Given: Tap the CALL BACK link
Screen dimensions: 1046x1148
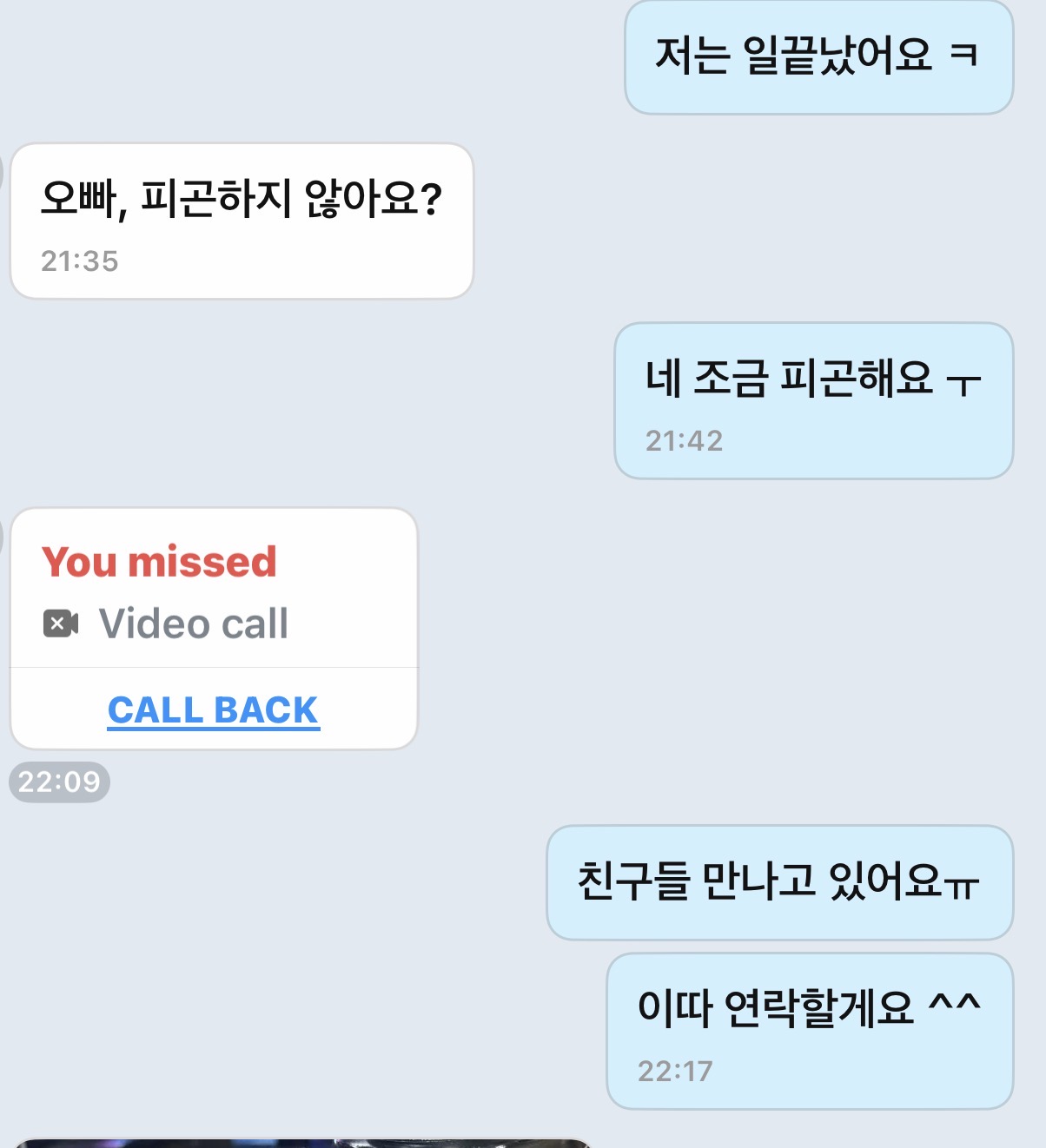Looking at the screenshot, I should tap(213, 710).
